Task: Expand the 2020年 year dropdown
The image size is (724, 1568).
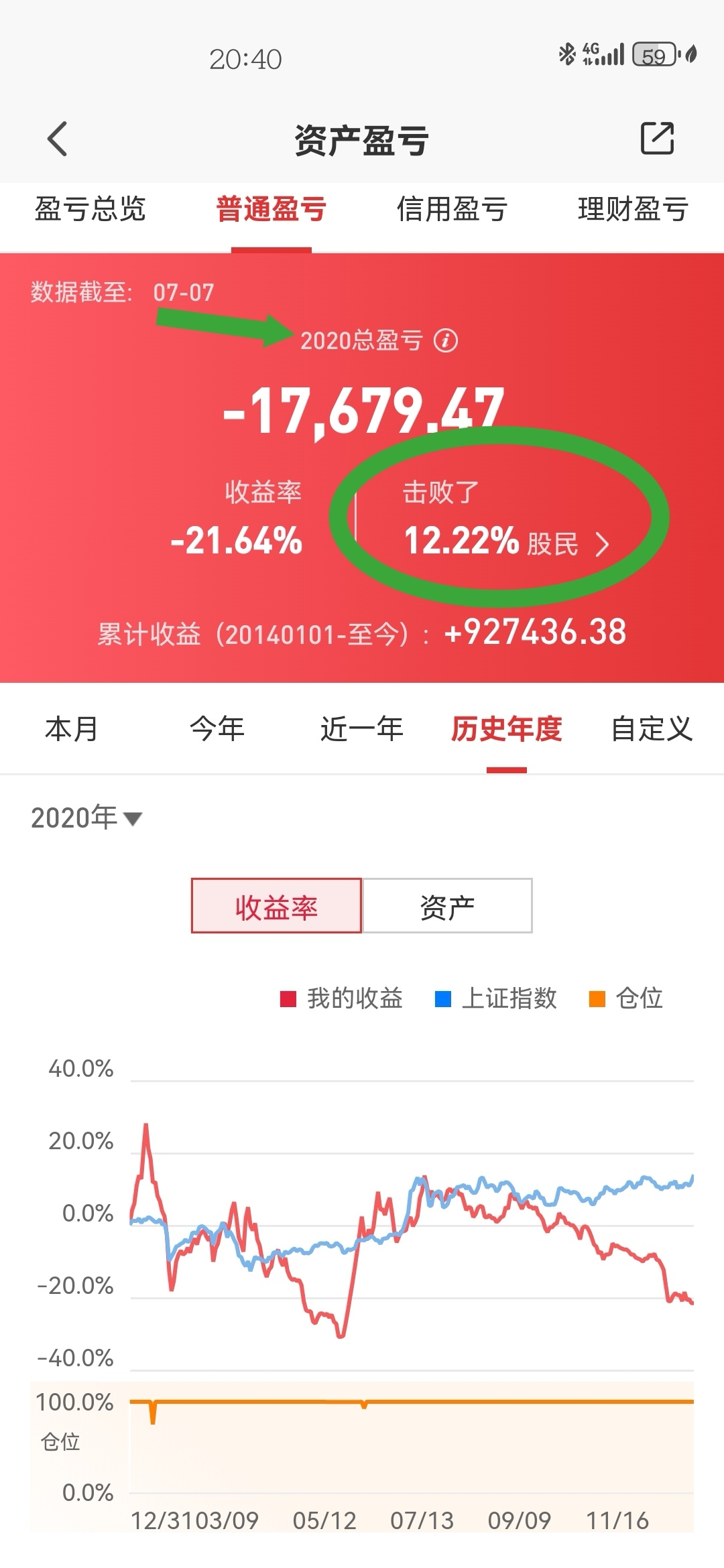Action: point(87,818)
